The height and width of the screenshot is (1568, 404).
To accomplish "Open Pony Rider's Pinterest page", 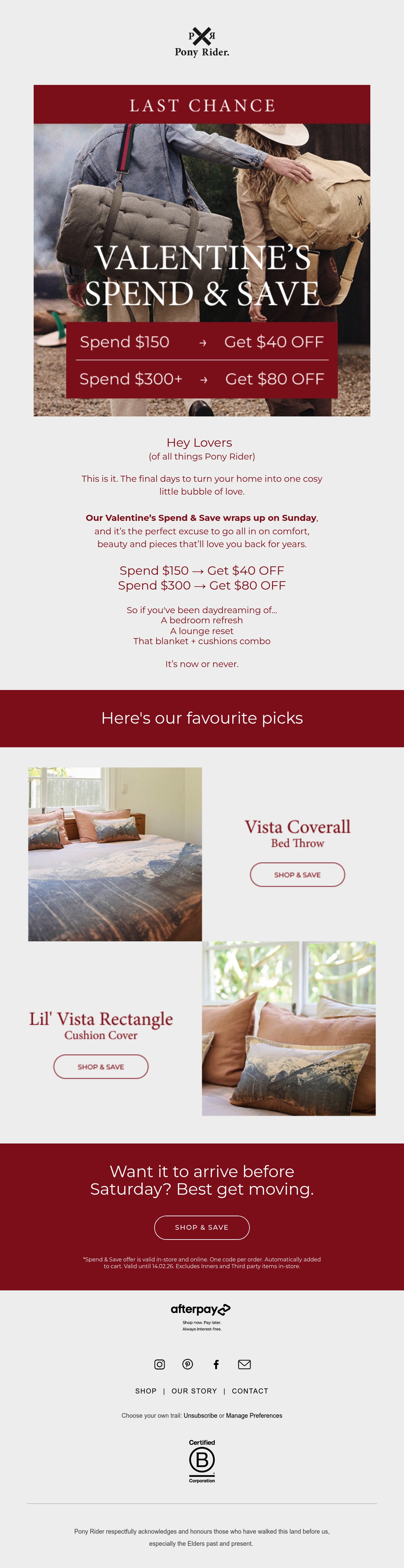I will (x=188, y=1364).
